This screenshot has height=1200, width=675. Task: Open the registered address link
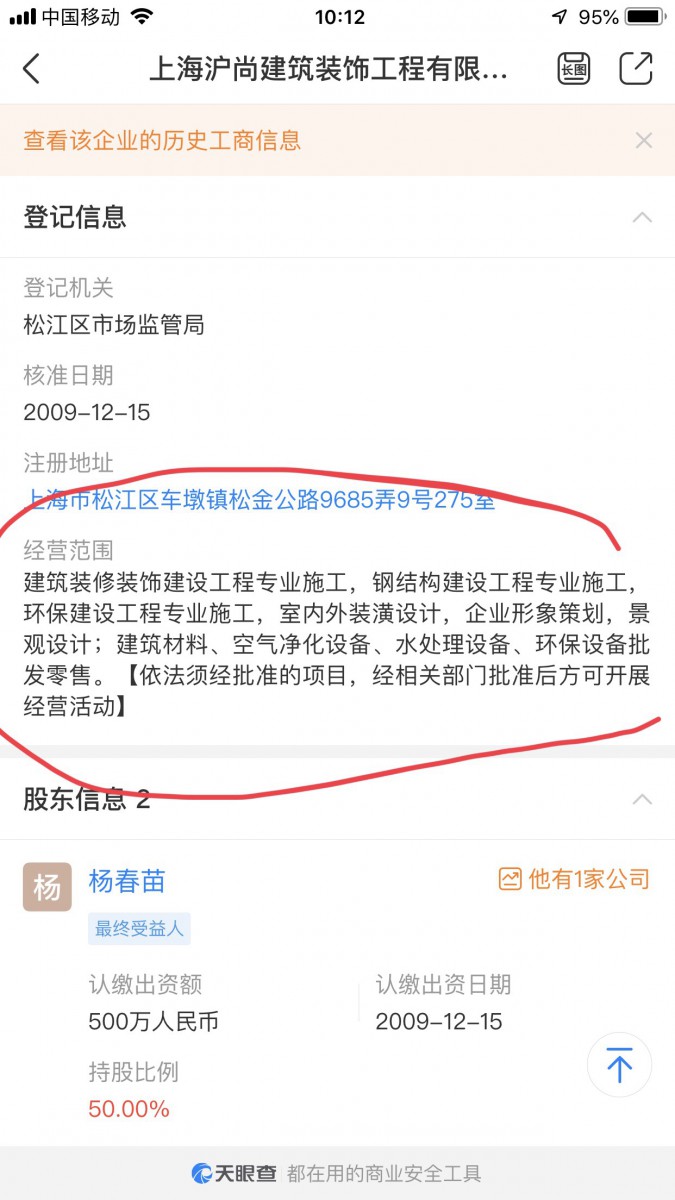[260, 500]
